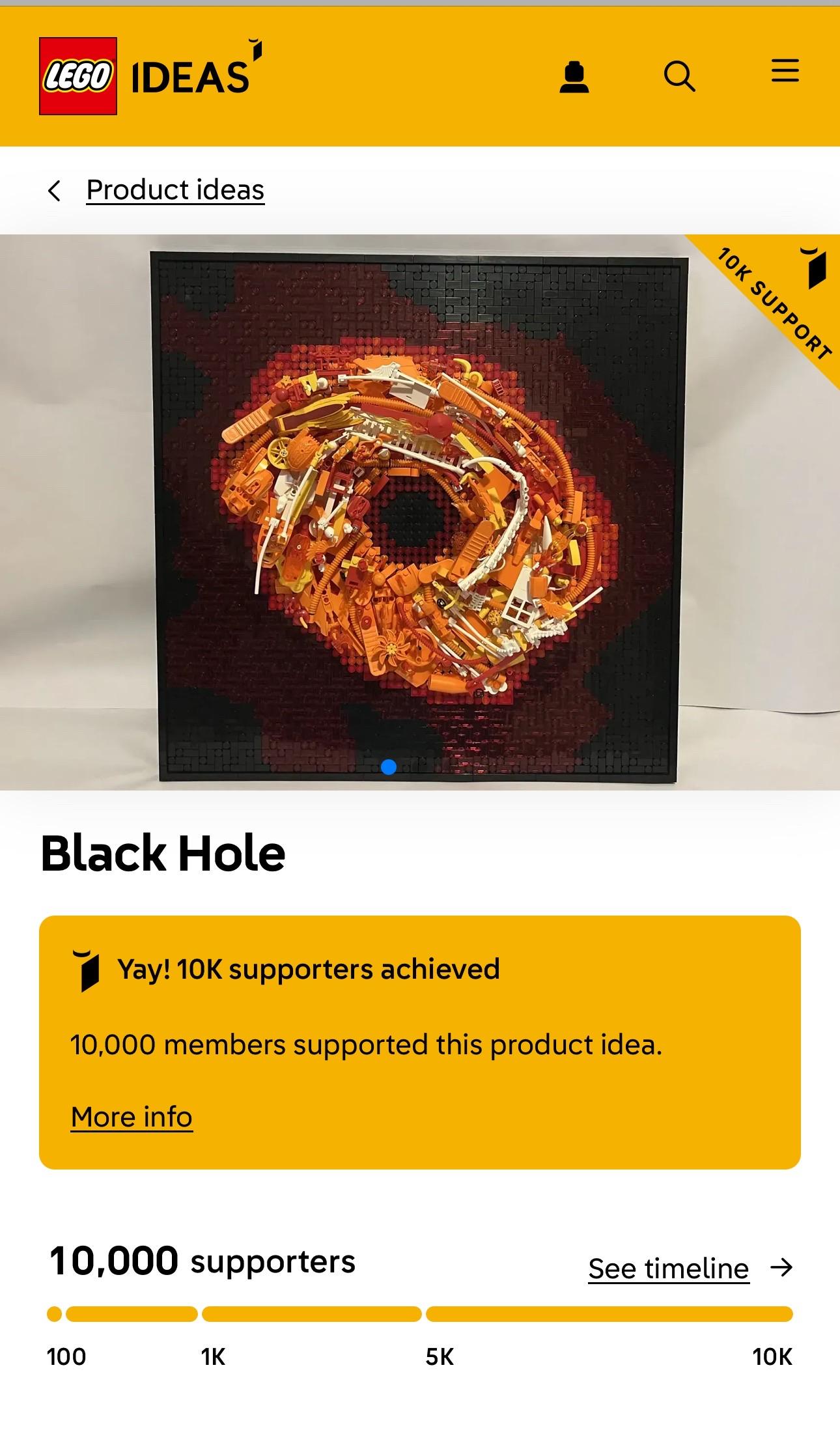Select the blue image carousel dot
The height and width of the screenshot is (1430, 840).
click(x=389, y=767)
